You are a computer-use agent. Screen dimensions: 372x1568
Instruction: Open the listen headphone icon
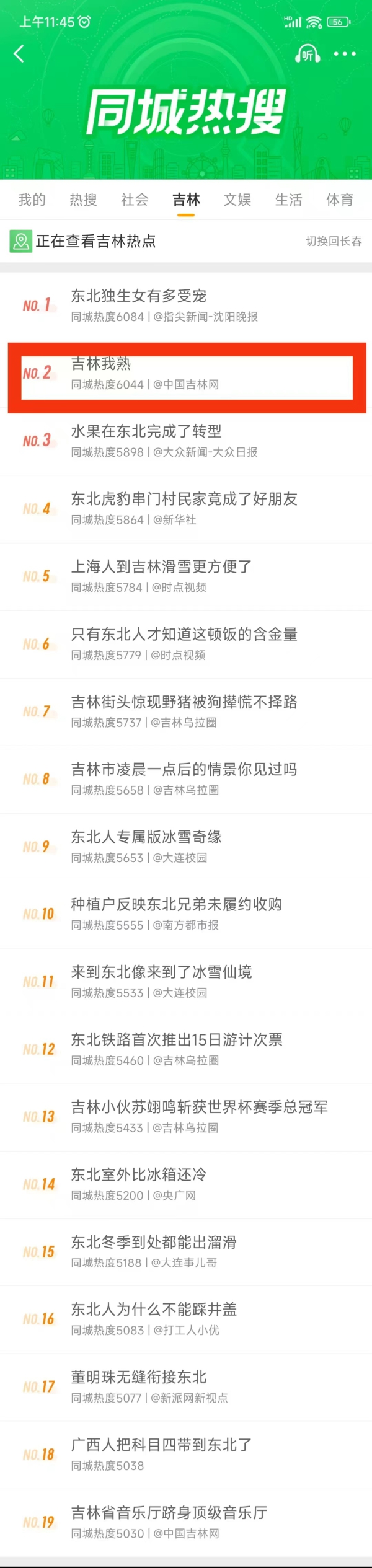pyautogui.click(x=308, y=55)
